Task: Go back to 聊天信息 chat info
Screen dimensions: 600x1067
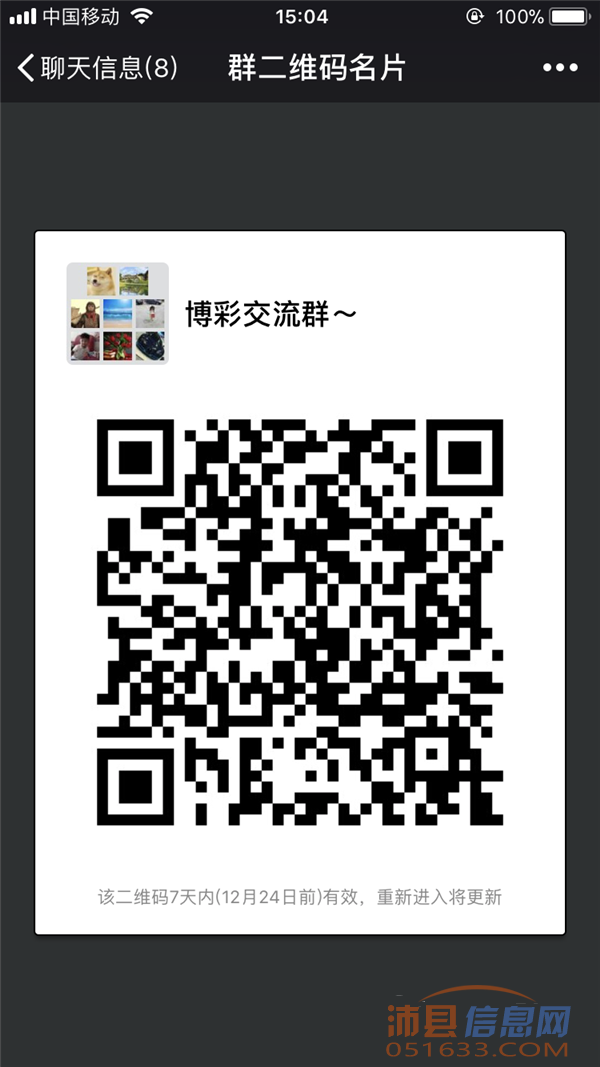Action: [x=97, y=68]
